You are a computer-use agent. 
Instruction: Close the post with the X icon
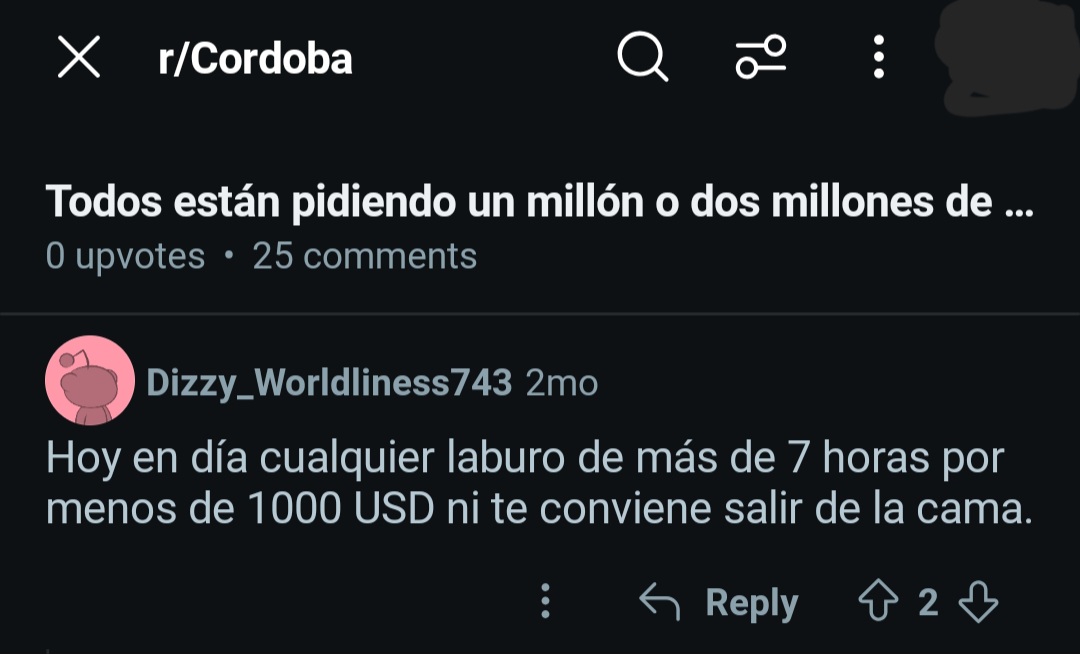point(79,58)
